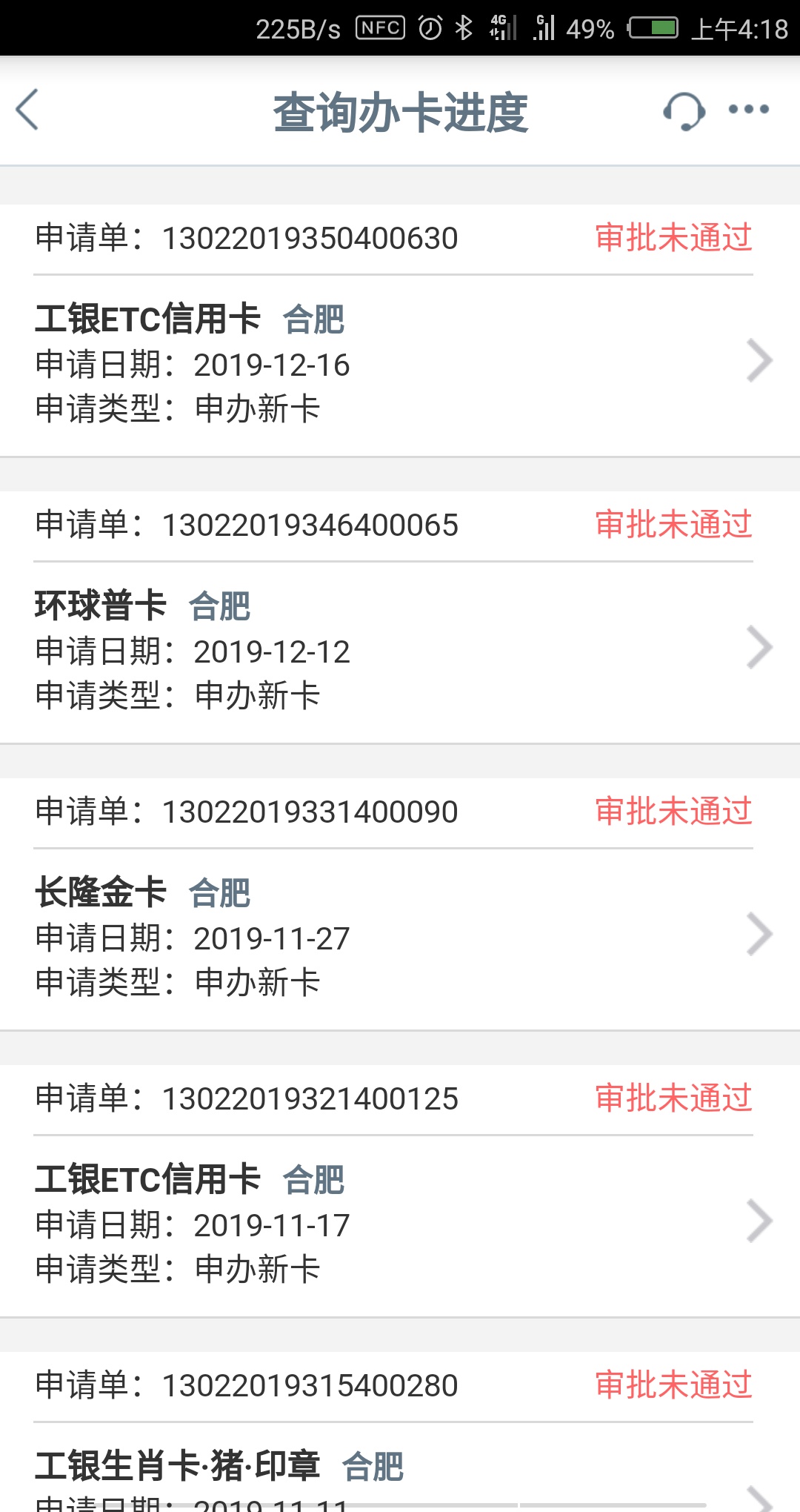Screen dimensions: 800x1512
Task: Open the 工银生肖卡·猪·印章 application
Action: (x=400, y=1432)
